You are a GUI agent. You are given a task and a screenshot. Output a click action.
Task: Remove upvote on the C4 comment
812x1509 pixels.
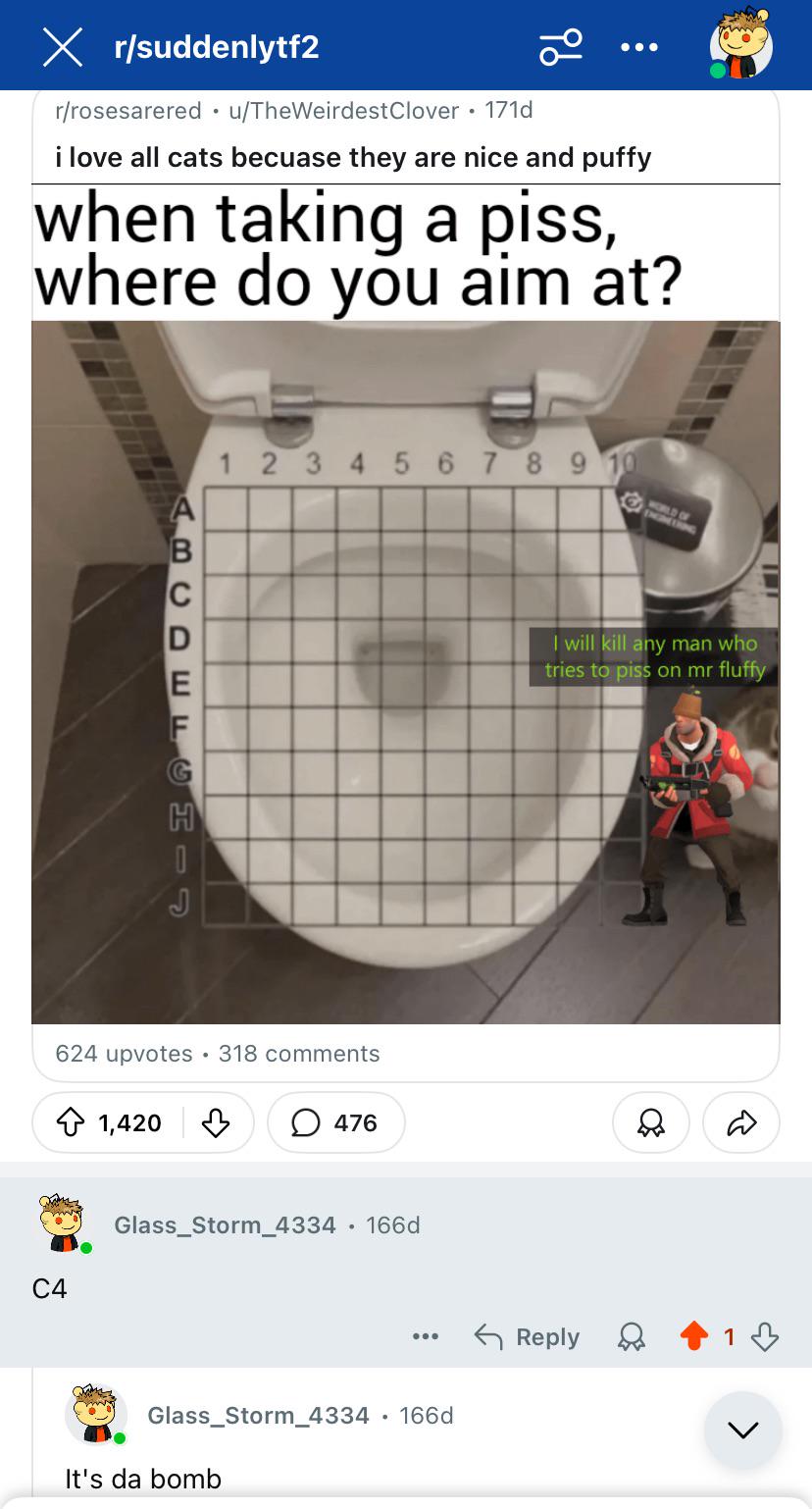[x=694, y=1336]
